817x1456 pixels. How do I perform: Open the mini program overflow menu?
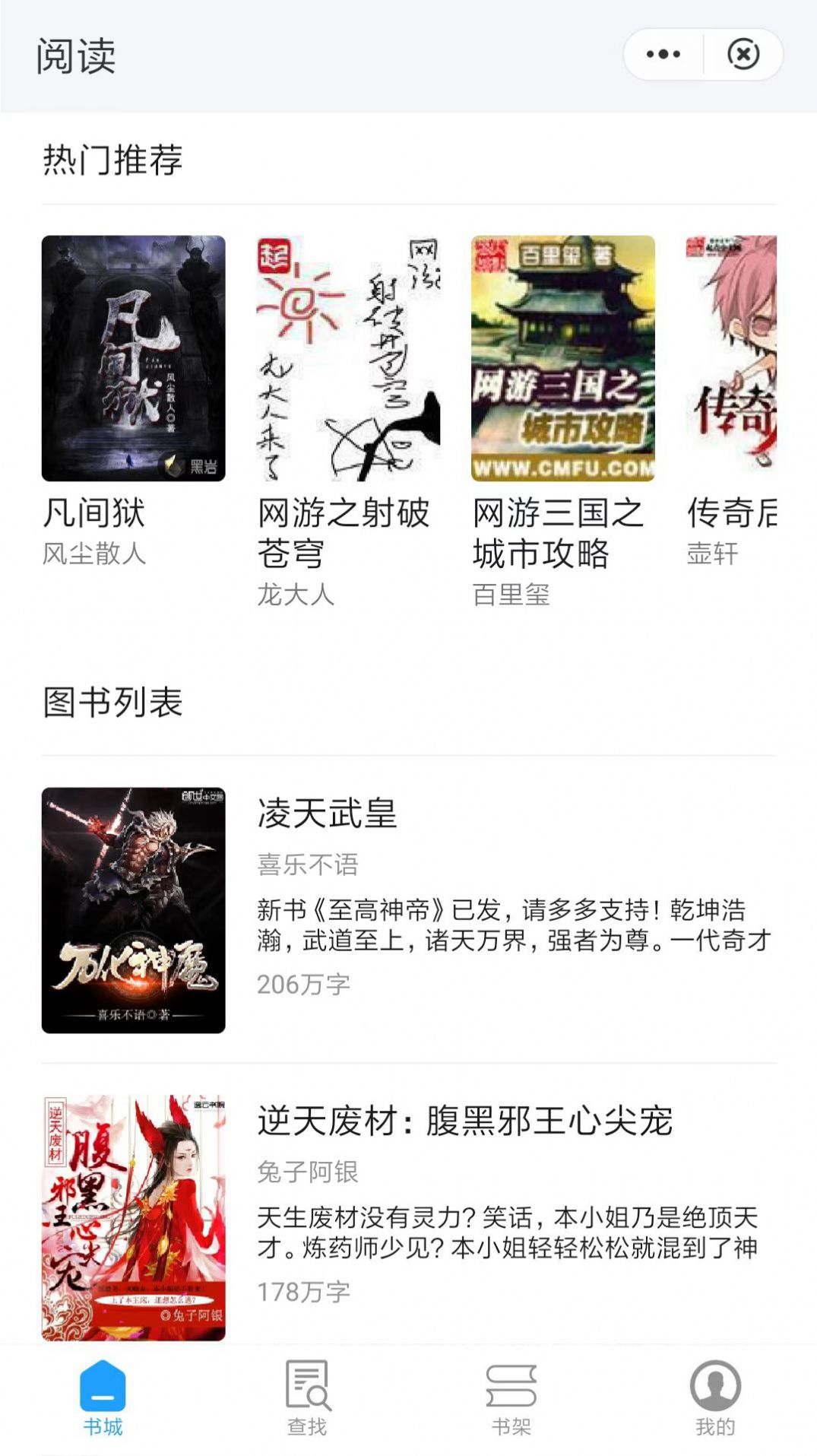coord(663,54)
